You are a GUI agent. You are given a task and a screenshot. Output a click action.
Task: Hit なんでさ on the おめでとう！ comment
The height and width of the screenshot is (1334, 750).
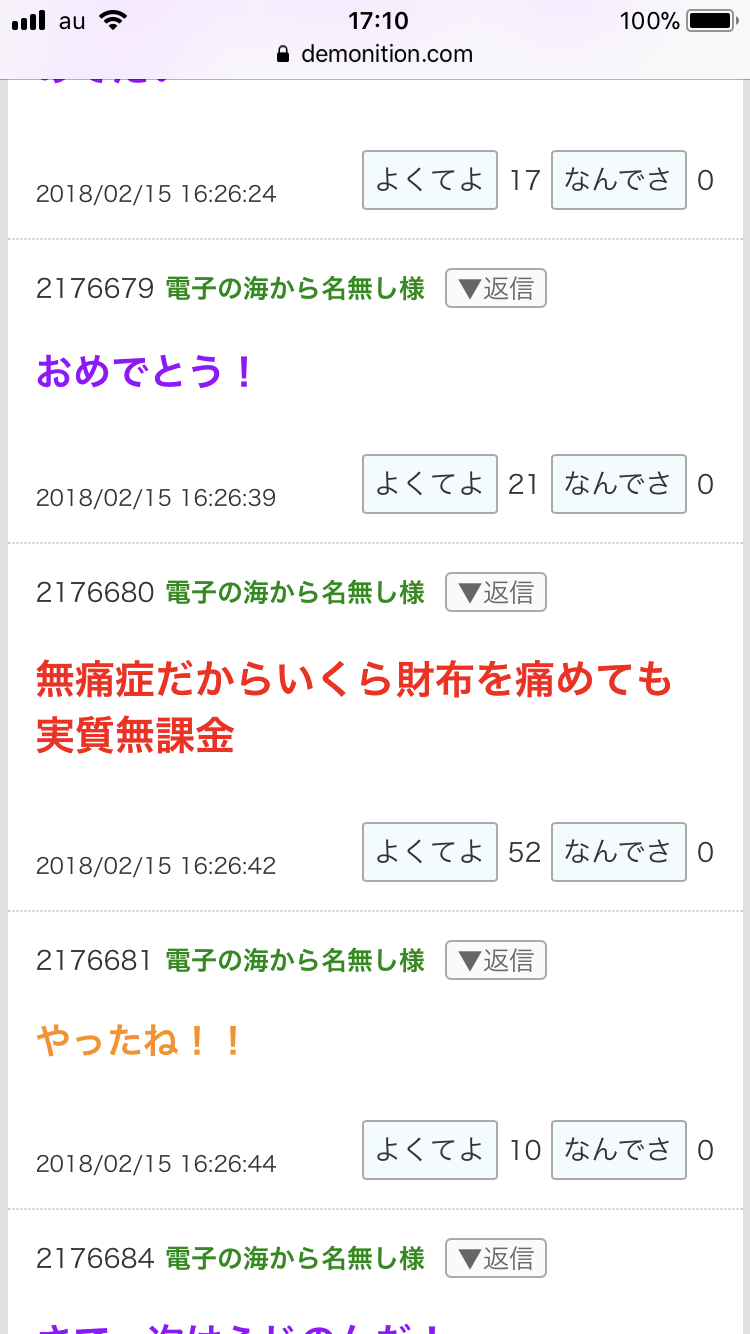(618, 484)
